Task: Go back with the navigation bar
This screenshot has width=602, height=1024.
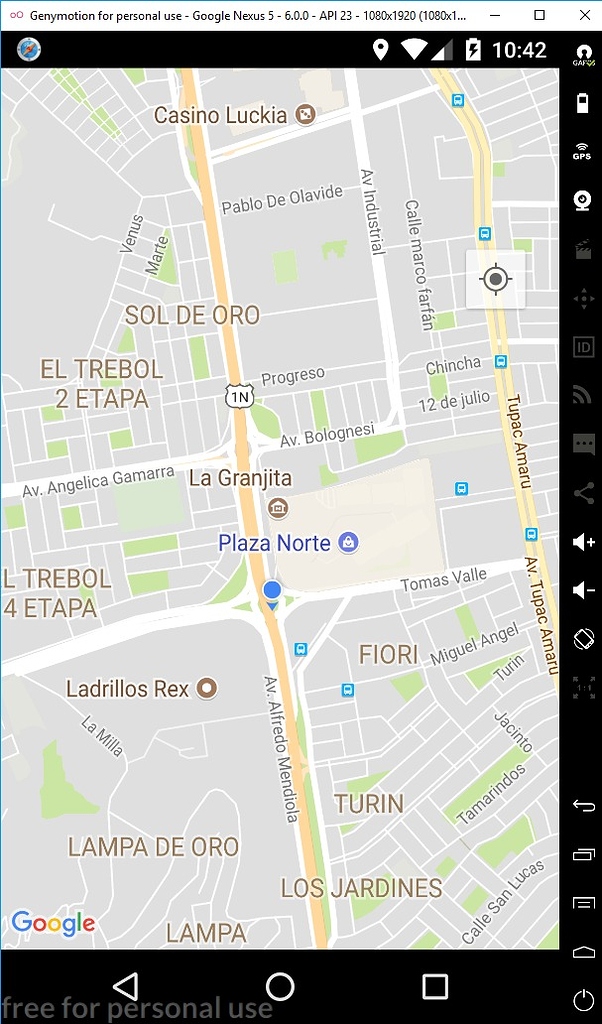Action: [x=125, y=987]
